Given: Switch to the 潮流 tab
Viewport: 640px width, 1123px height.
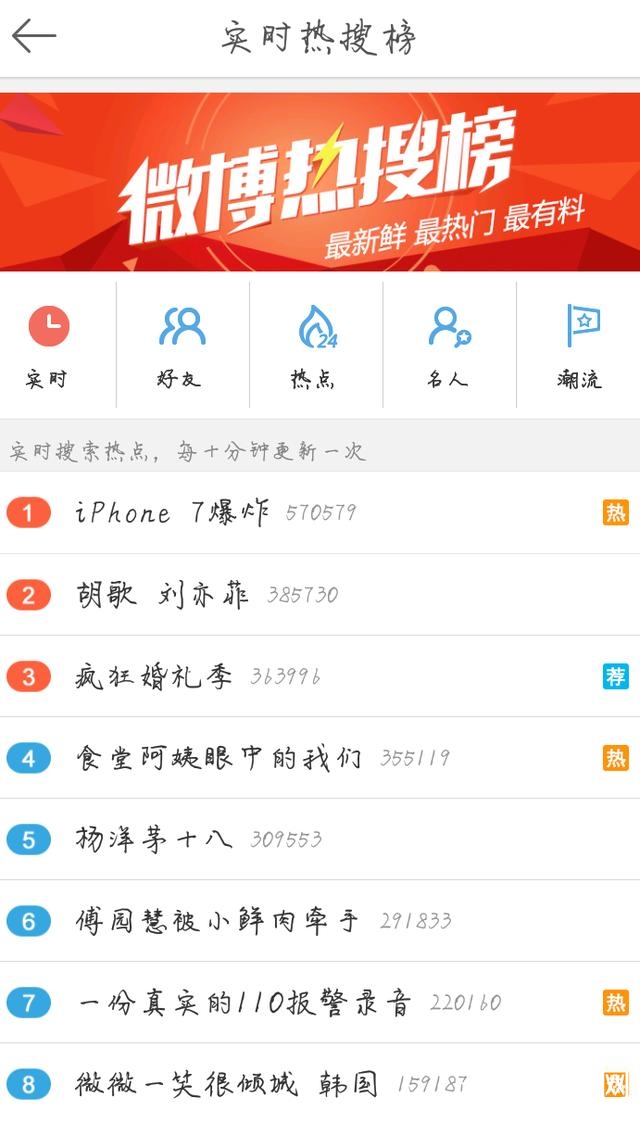Looking at the screenshot, I should (580, 345).
